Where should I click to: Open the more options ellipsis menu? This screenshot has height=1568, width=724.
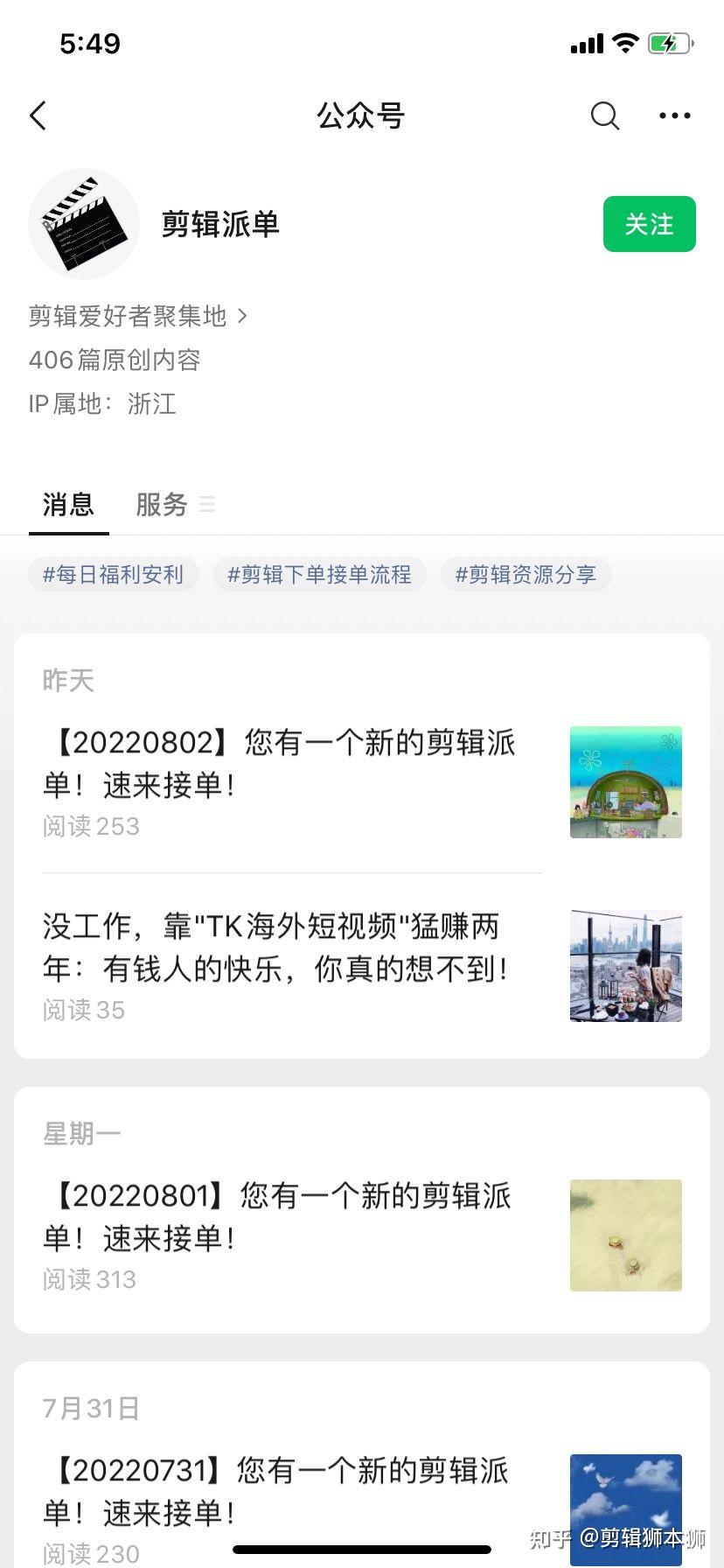673,115
